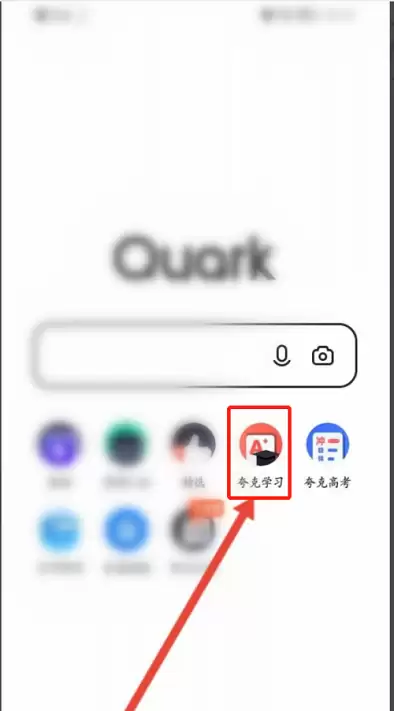Tap the Quark search box
394x711 pixels.
pyautogui.click(x=195, y=355)
